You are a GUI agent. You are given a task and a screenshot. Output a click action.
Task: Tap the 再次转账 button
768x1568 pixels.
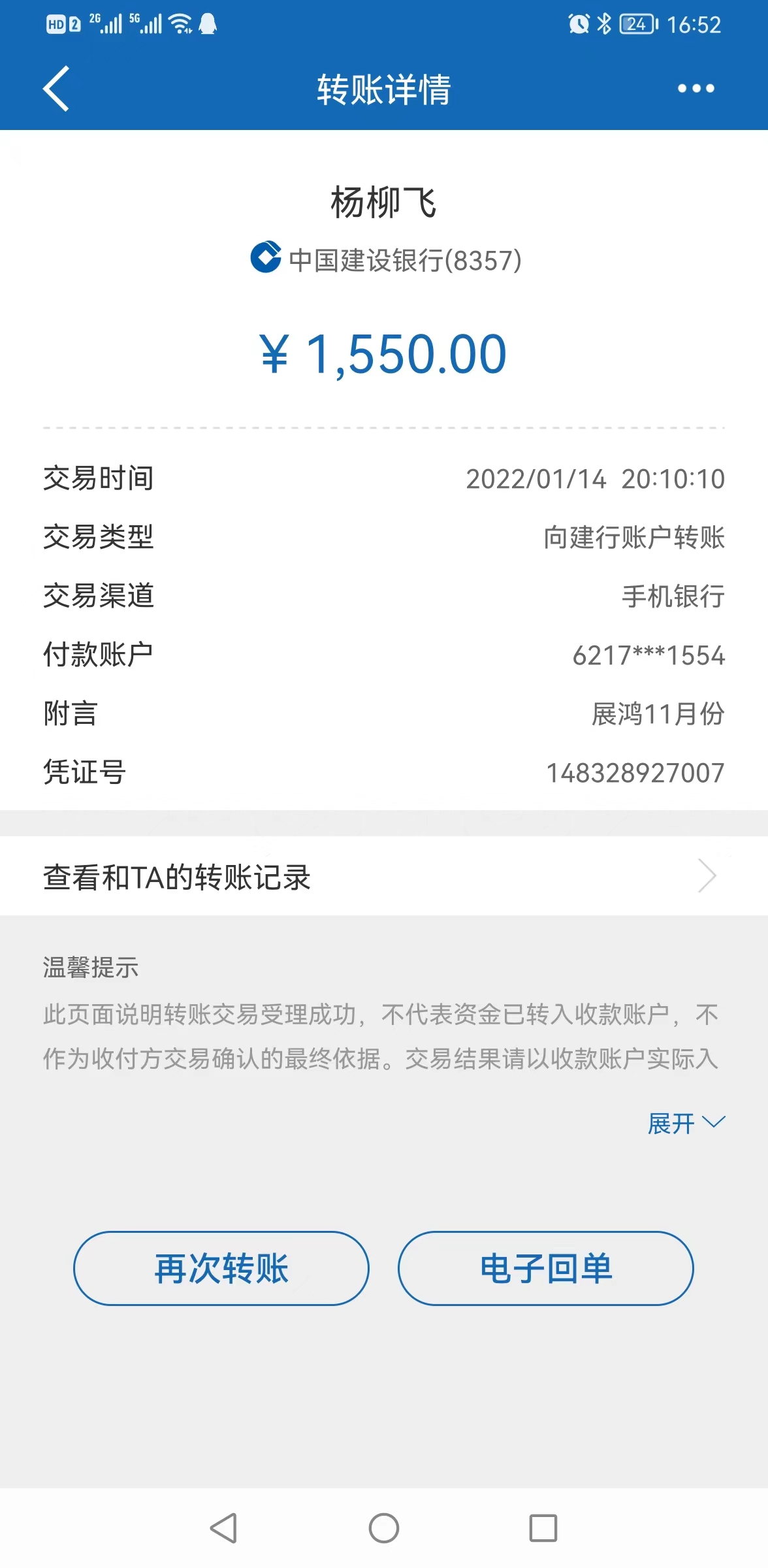(221, 1268)
